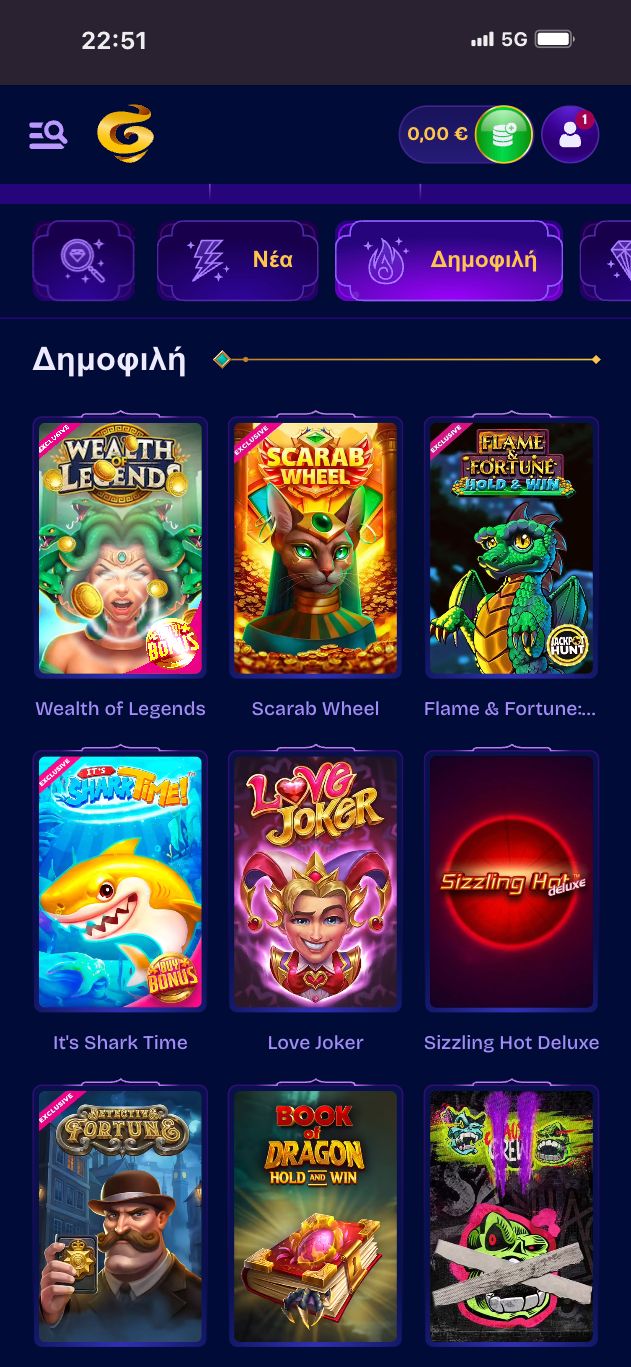631x1367 pixels.
Task: Open the Scarab Wheel slot
Action: [x=315, y=548]
